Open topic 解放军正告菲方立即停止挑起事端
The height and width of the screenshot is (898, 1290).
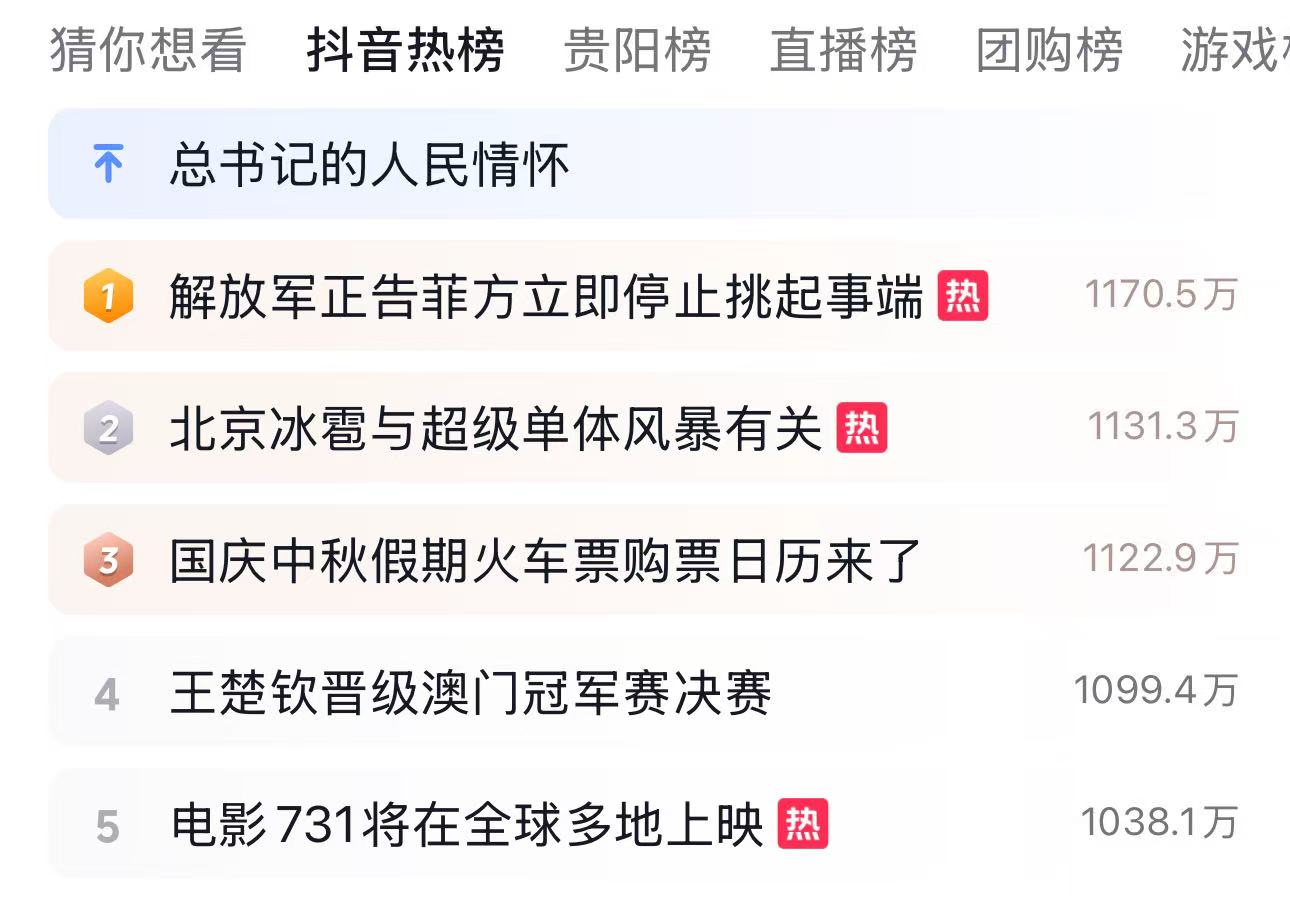545,297
